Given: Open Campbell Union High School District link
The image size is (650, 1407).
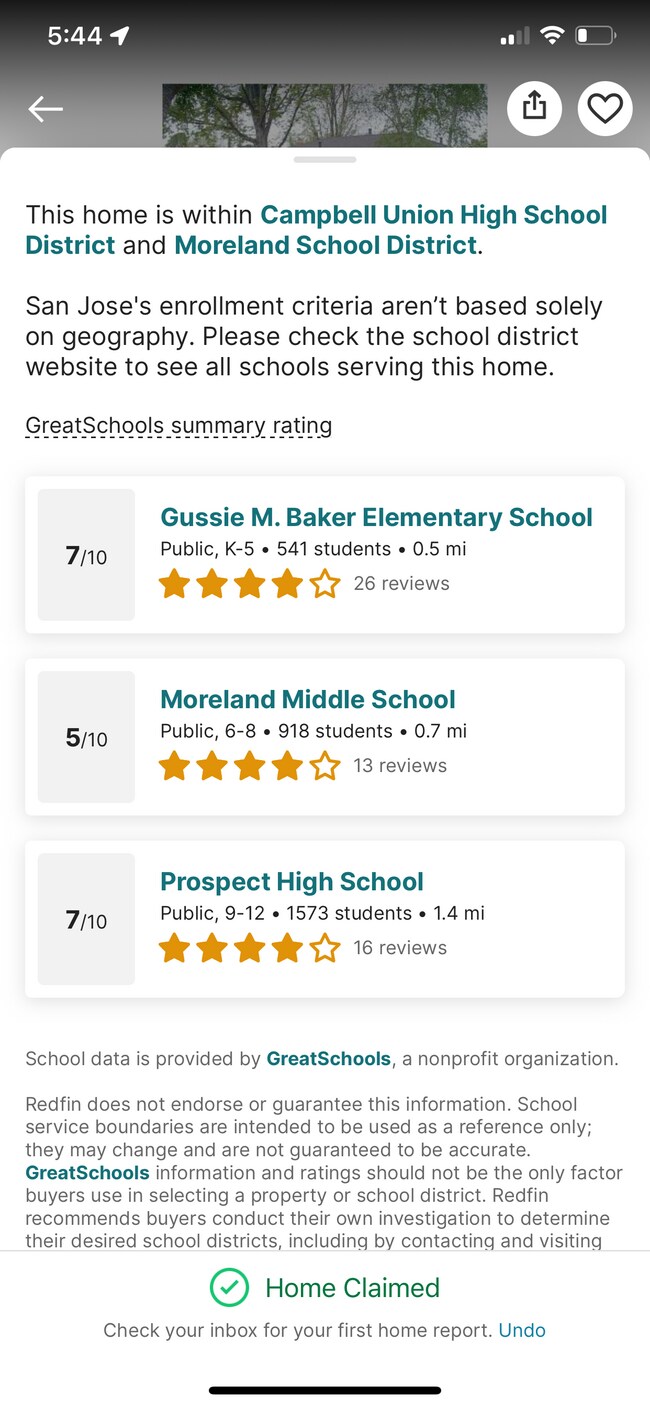Looking at the screenshot, I should coord(433,215).
